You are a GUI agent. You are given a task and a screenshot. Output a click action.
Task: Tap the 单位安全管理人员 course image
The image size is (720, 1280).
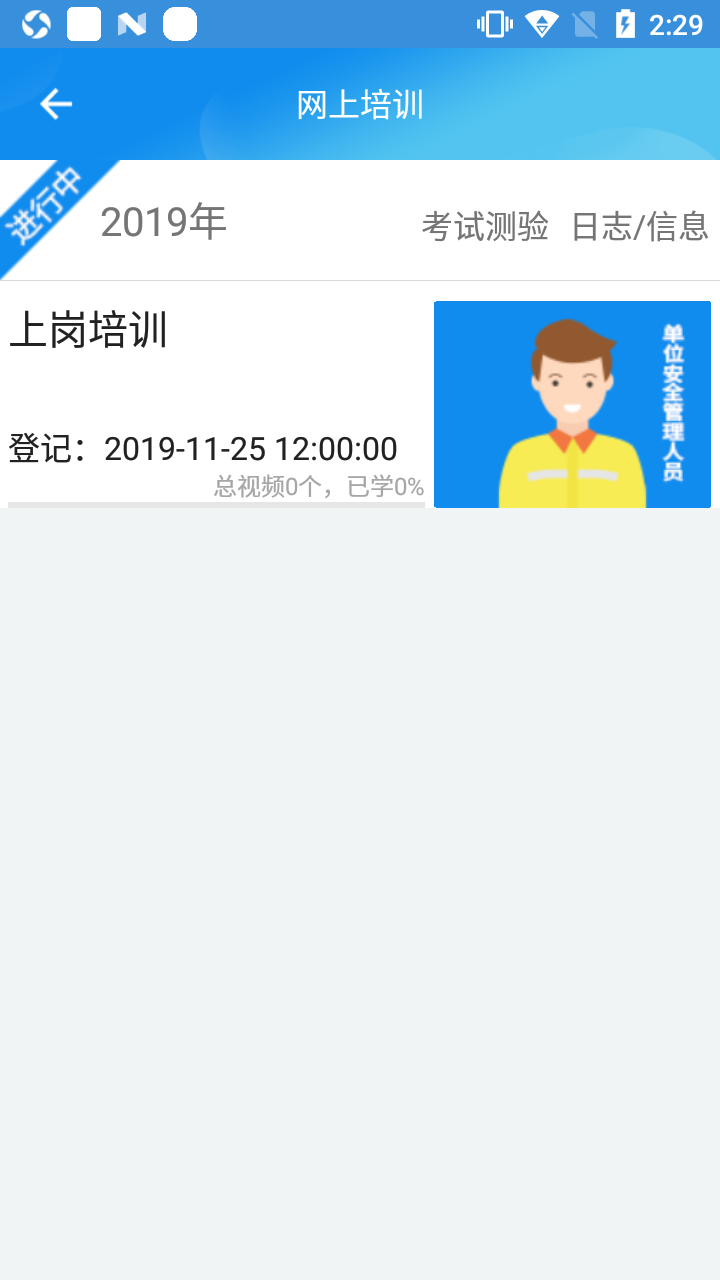[x=572, y=404]
